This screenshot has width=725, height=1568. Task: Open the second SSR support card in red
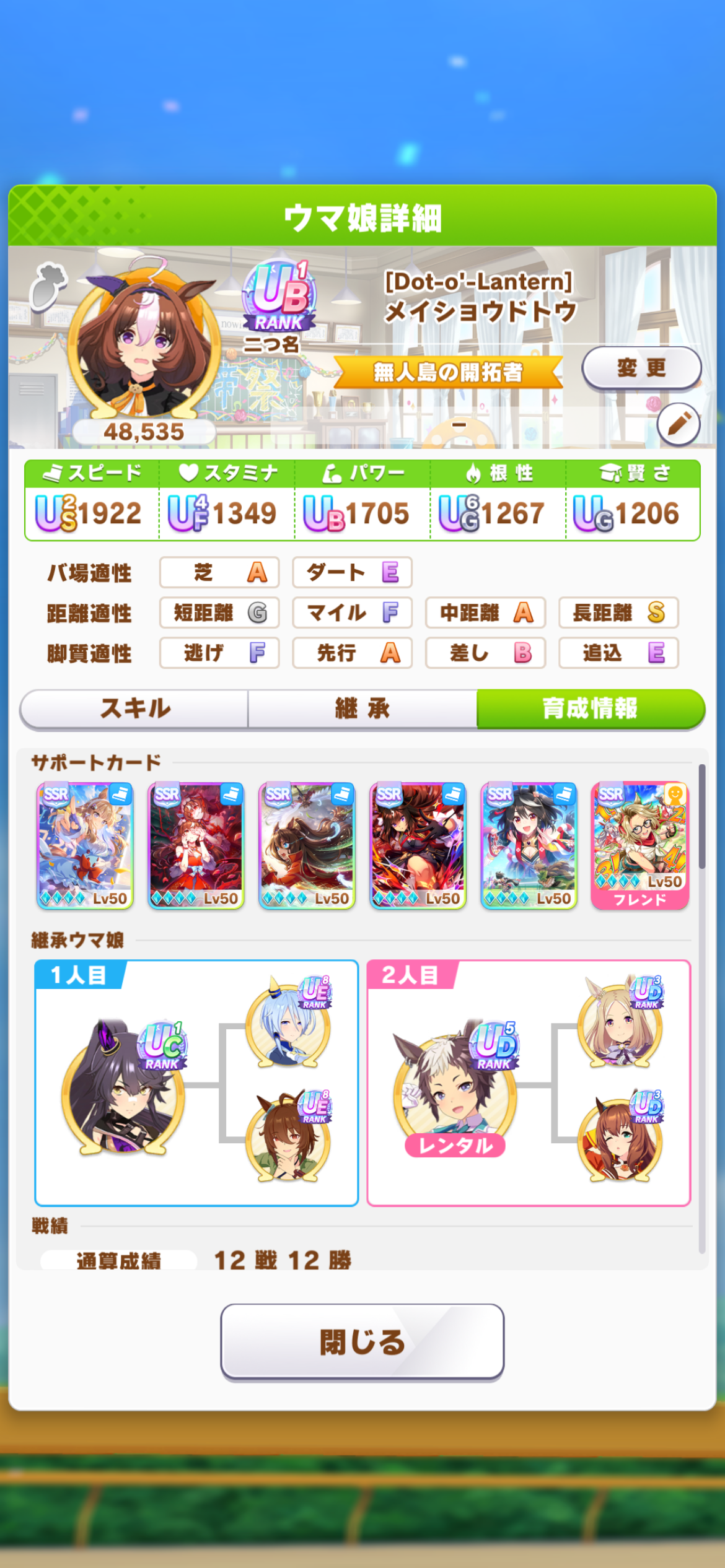click(196, 846)
